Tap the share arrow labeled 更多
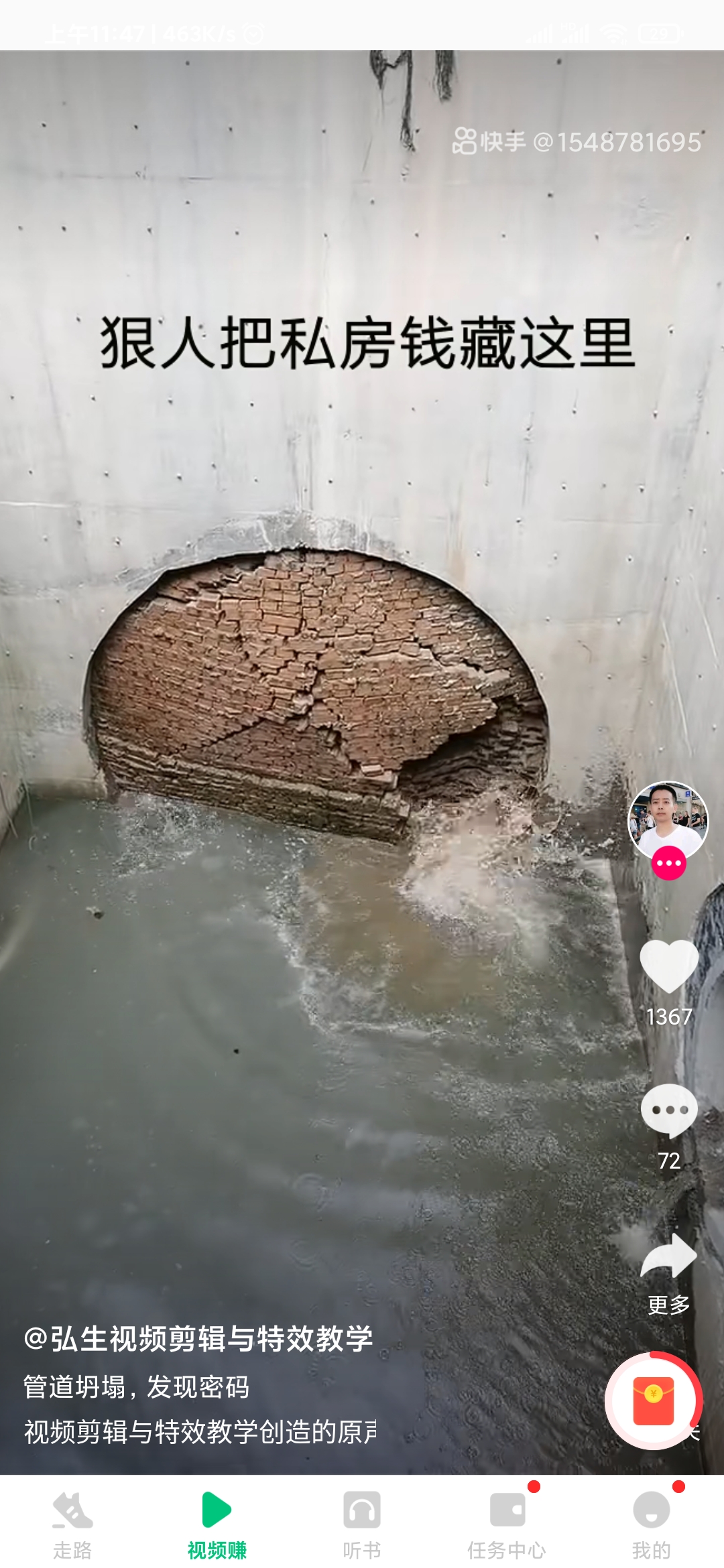724x1568 pixels. click(669, 1257)
